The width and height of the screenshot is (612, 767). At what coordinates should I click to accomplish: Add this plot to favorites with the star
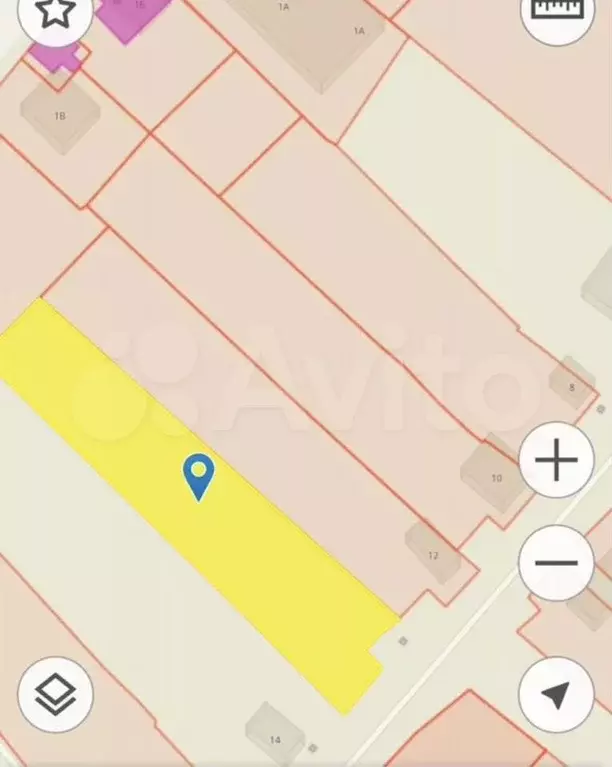point(57,13)
